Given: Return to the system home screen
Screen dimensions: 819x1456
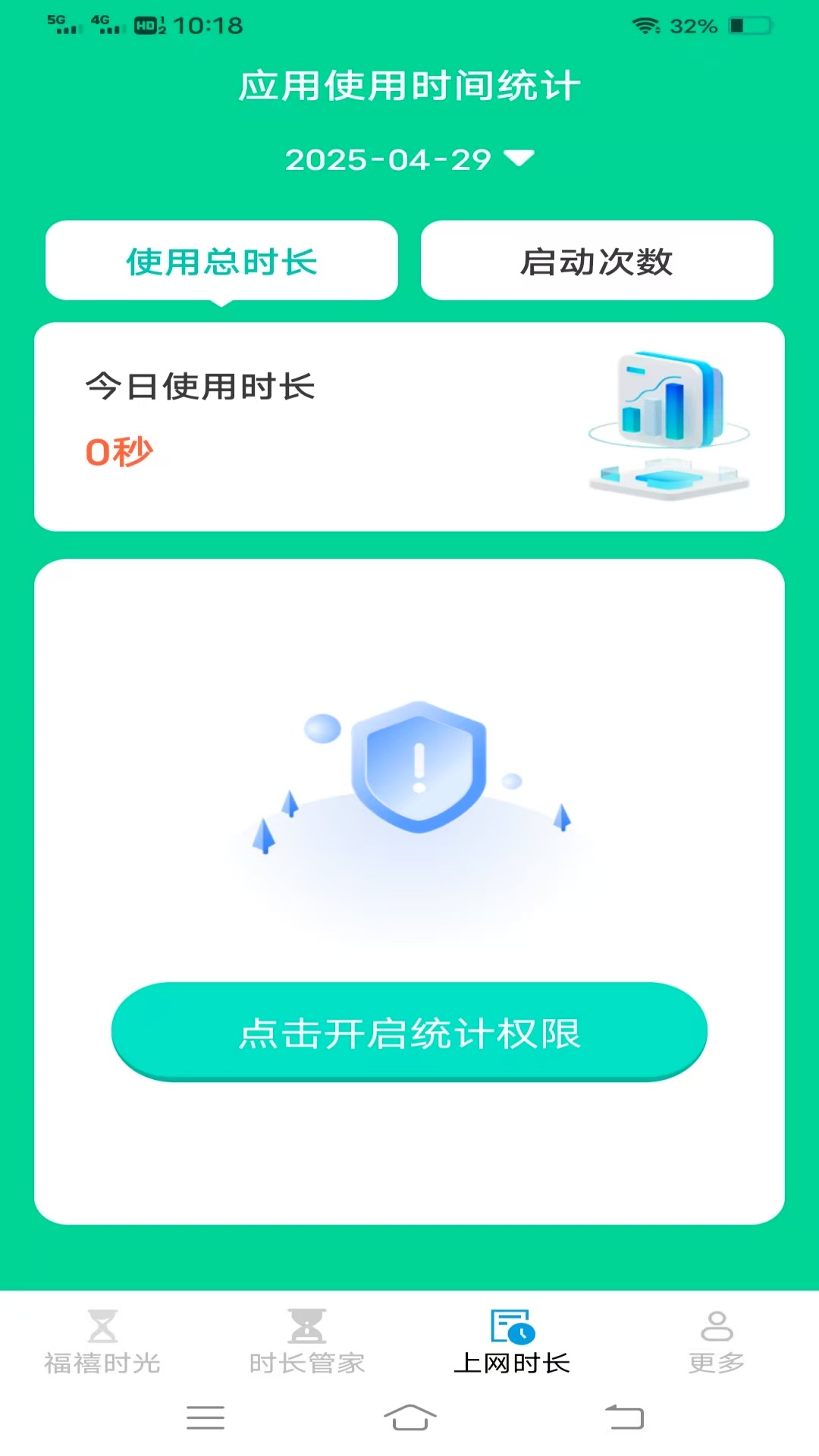Looking at the screenshot, I should pyautogui.click(x=409, y=1417).
